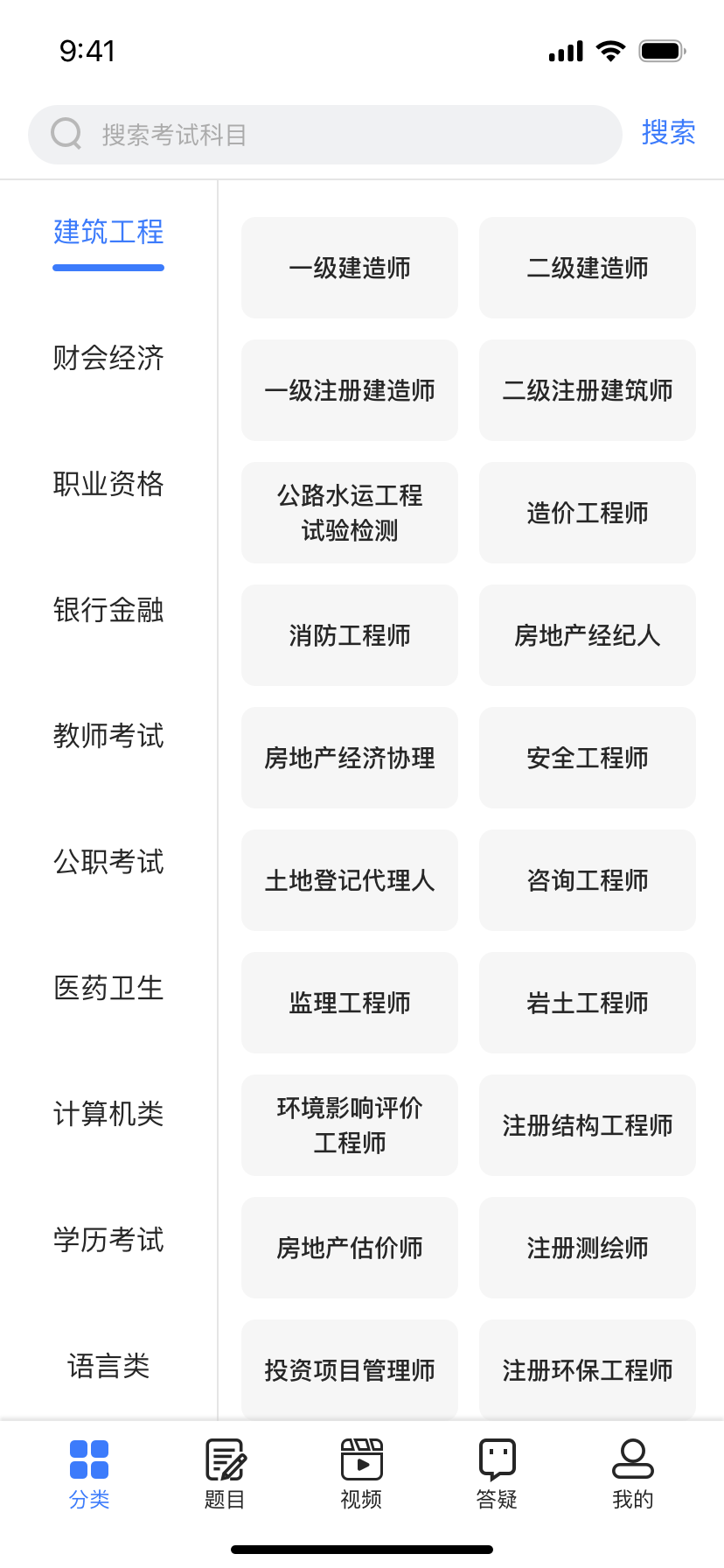The image size is (724, 1568).
Task: Tap 注册环保工程师 exam card
Action: tap(587, 1370)
